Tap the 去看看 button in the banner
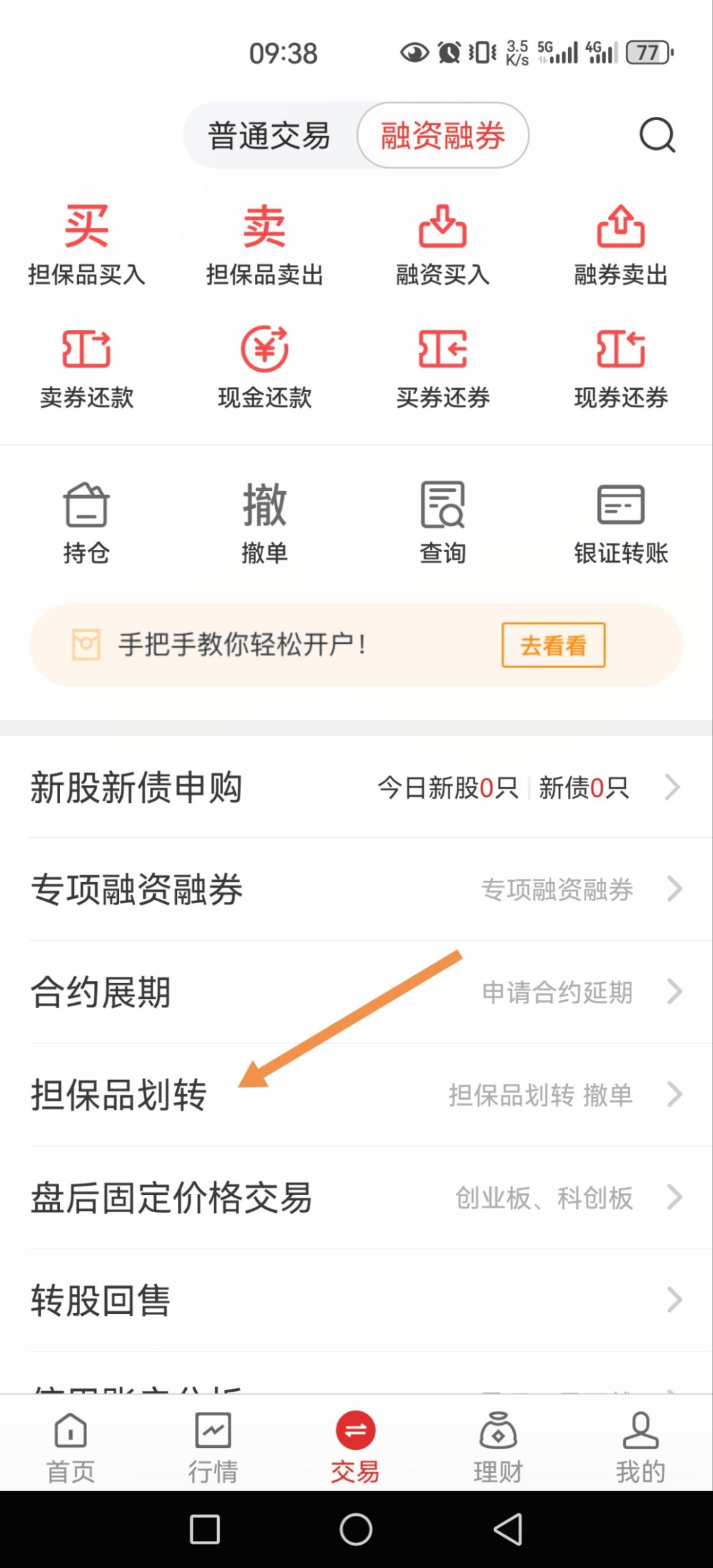This screenshot has height=1568, width=713. pyautogui.click(x=553, y=645)
